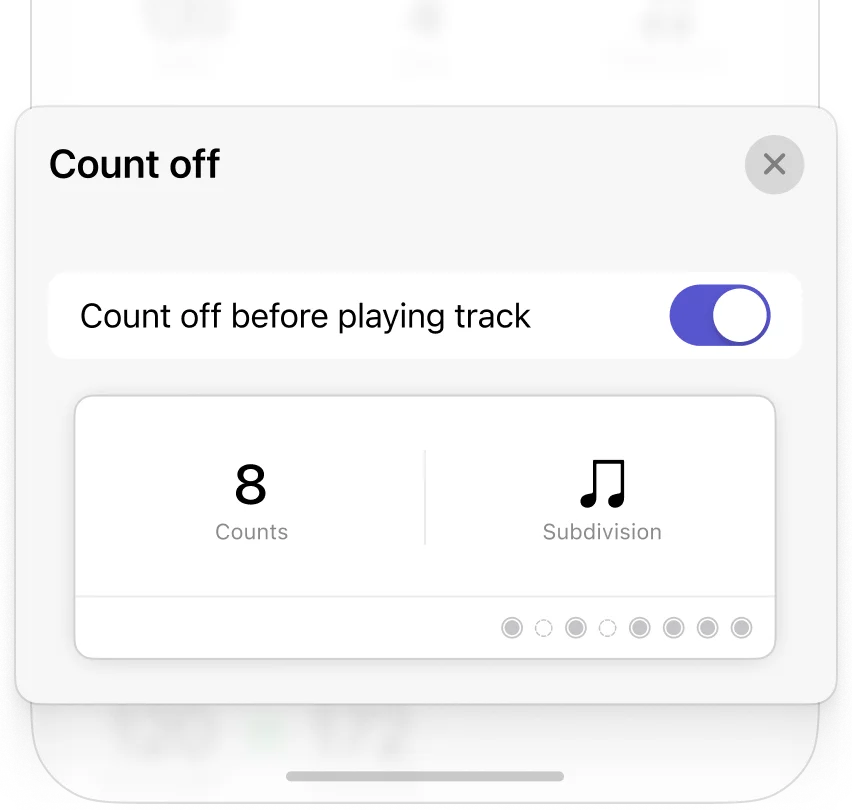Screen dimensions: 852x810
Task: Close the Count off sheet
Action: pos(774,165)
